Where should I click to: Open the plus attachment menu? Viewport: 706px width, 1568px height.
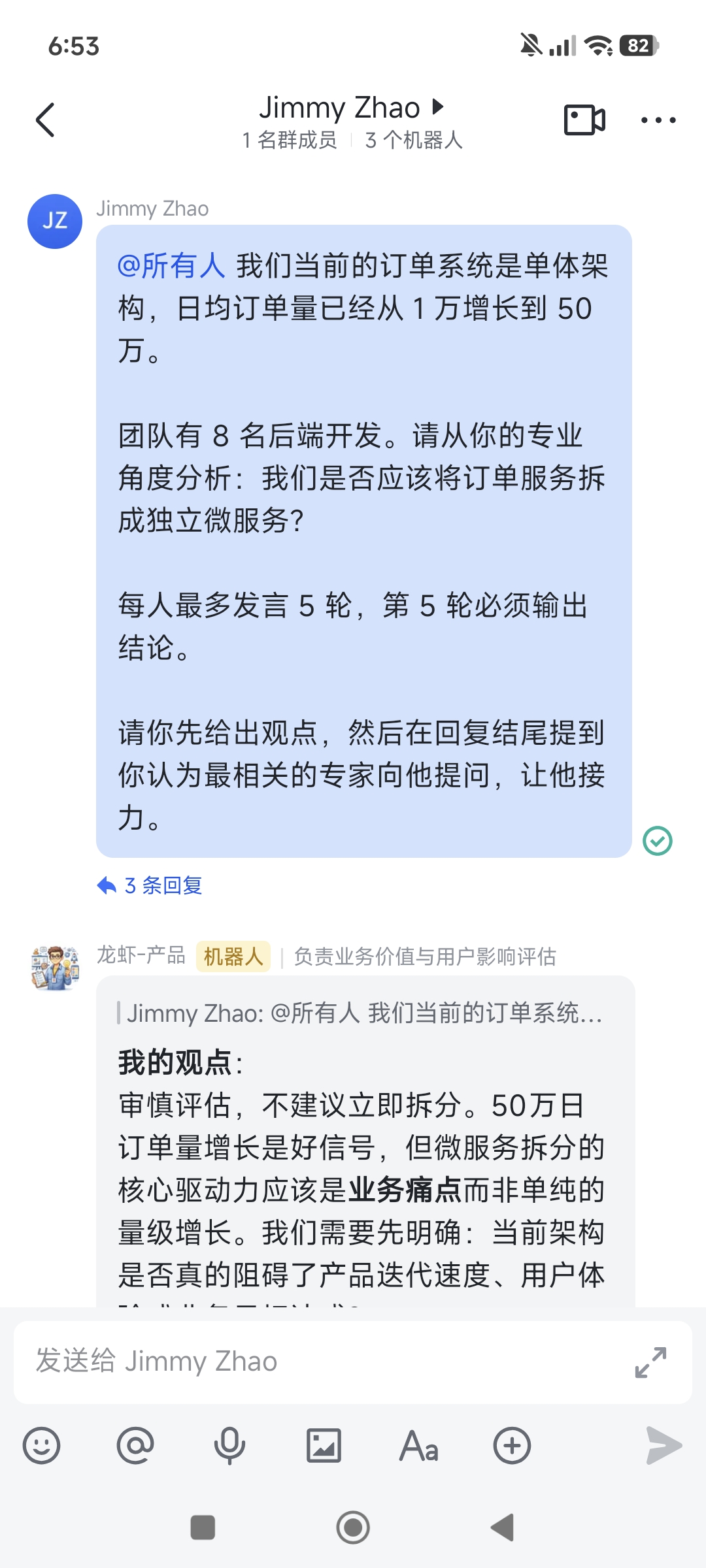pyautogui.click(x=513, y=1445)
